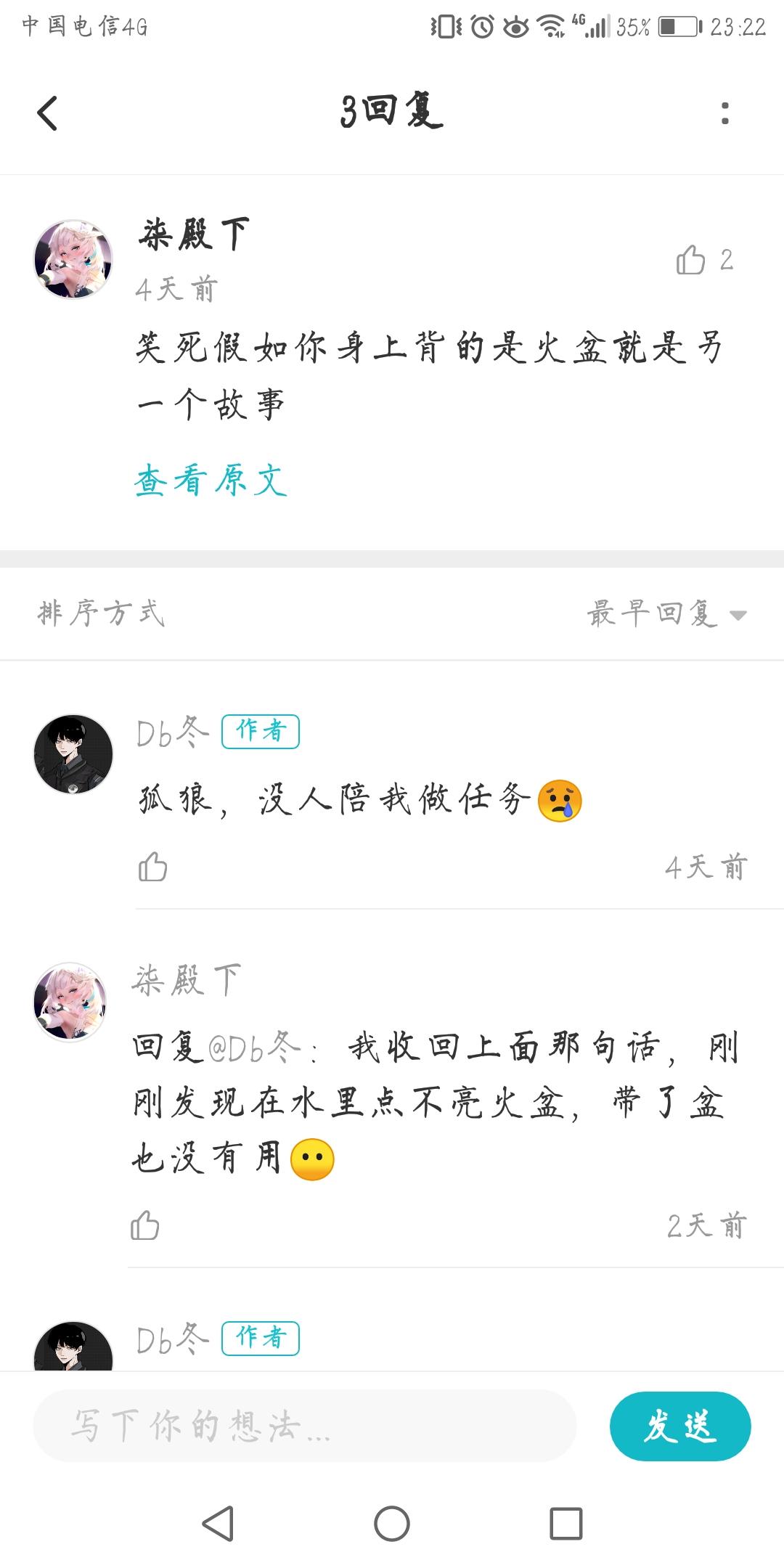Go to the system home screen
The width and height of the screenshot is (784, 1568).
(392, 1523)
